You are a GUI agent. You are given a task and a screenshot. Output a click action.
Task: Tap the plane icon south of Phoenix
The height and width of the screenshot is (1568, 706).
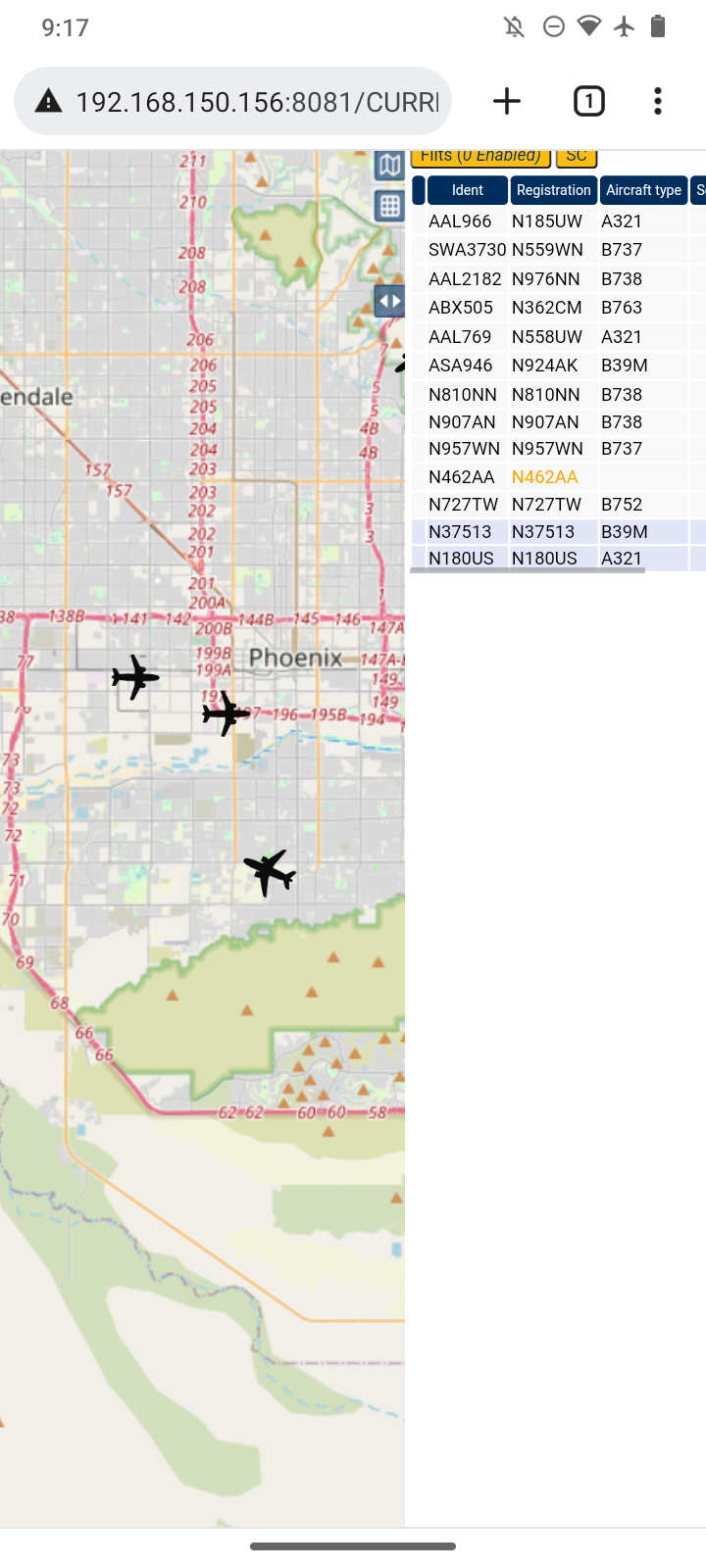point(270,871)
